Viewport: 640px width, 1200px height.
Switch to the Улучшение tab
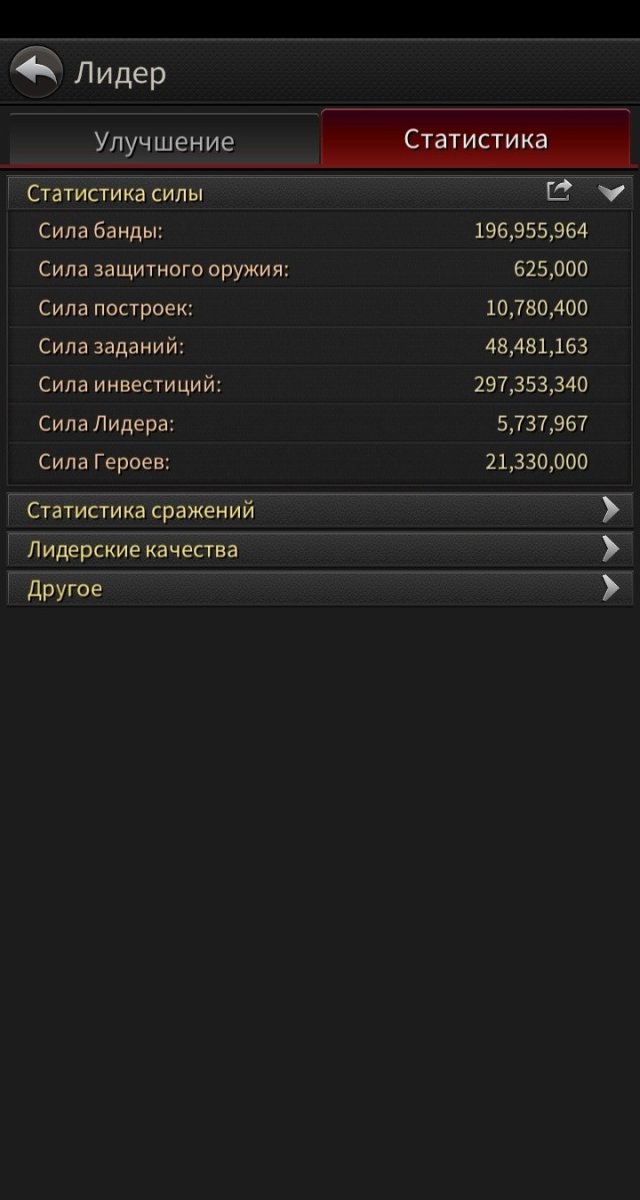coord(164,140)
